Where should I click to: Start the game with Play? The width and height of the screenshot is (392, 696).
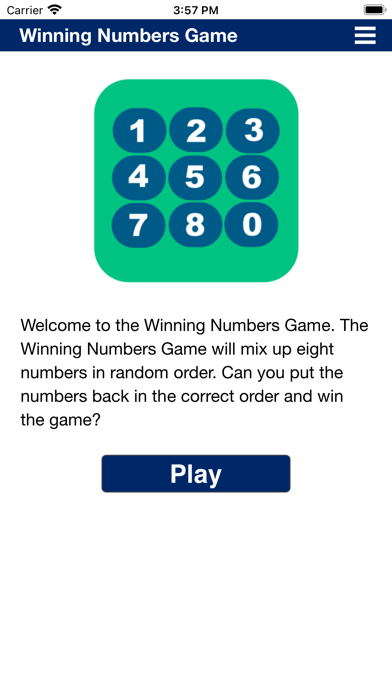pos(196,474)
